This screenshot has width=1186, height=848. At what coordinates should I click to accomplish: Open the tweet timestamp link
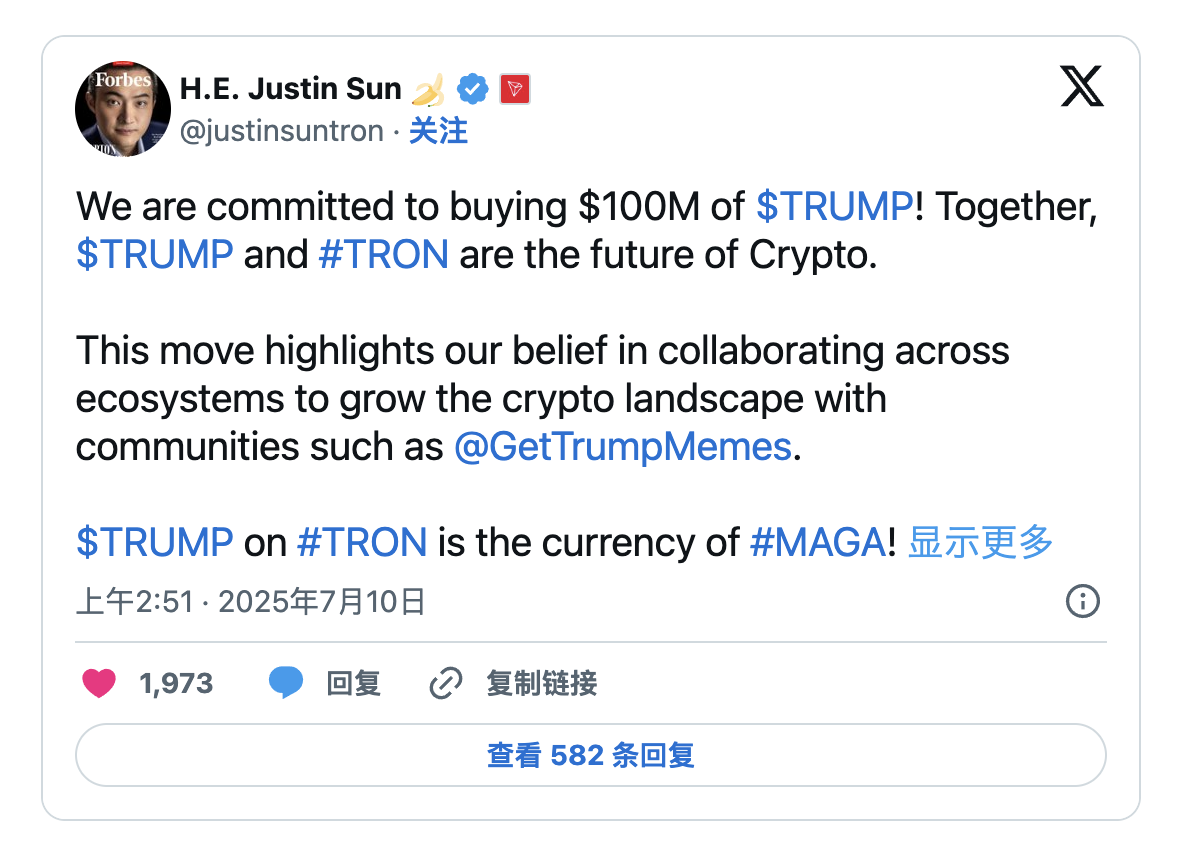[251, 601]
